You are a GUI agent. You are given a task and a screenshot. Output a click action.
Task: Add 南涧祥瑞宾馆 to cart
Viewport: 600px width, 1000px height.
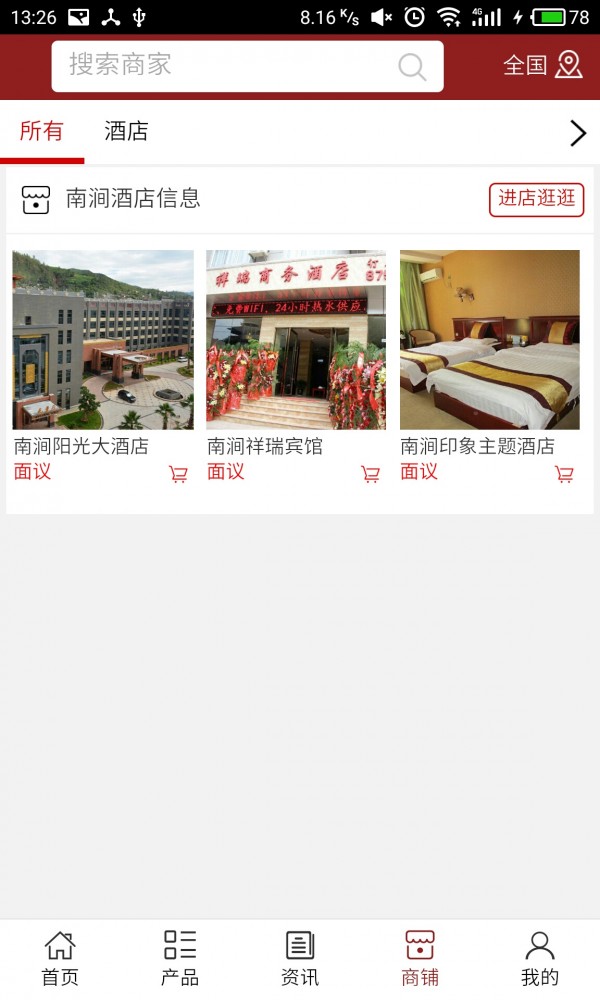[371, 474]
